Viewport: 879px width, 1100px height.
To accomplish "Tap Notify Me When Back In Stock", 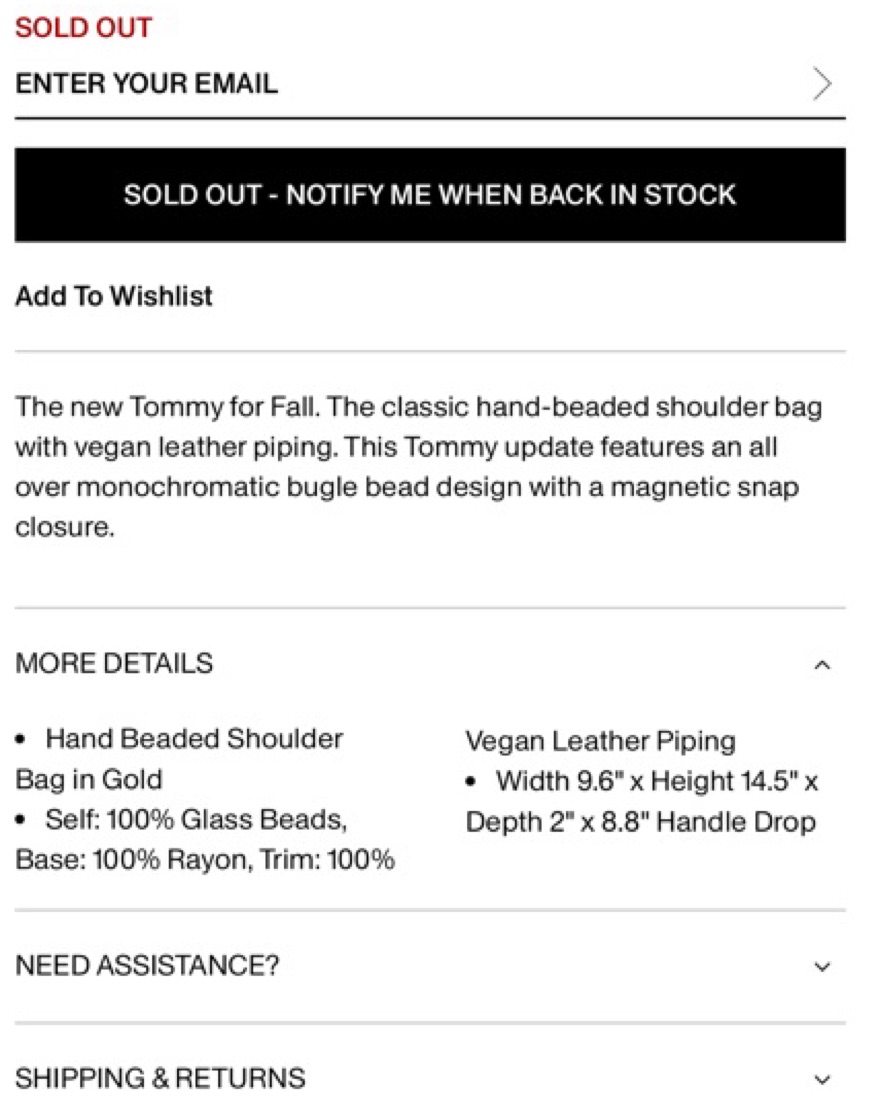I will click(430, 194).
